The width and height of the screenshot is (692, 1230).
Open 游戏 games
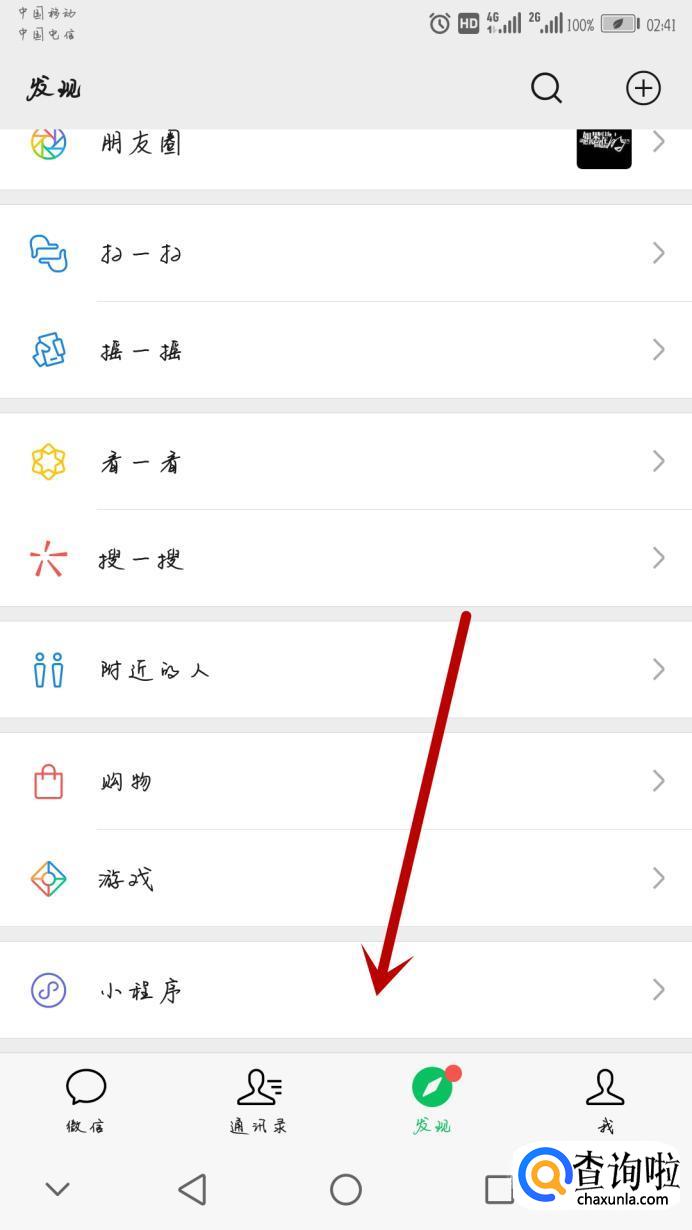[x=346, y=879]
